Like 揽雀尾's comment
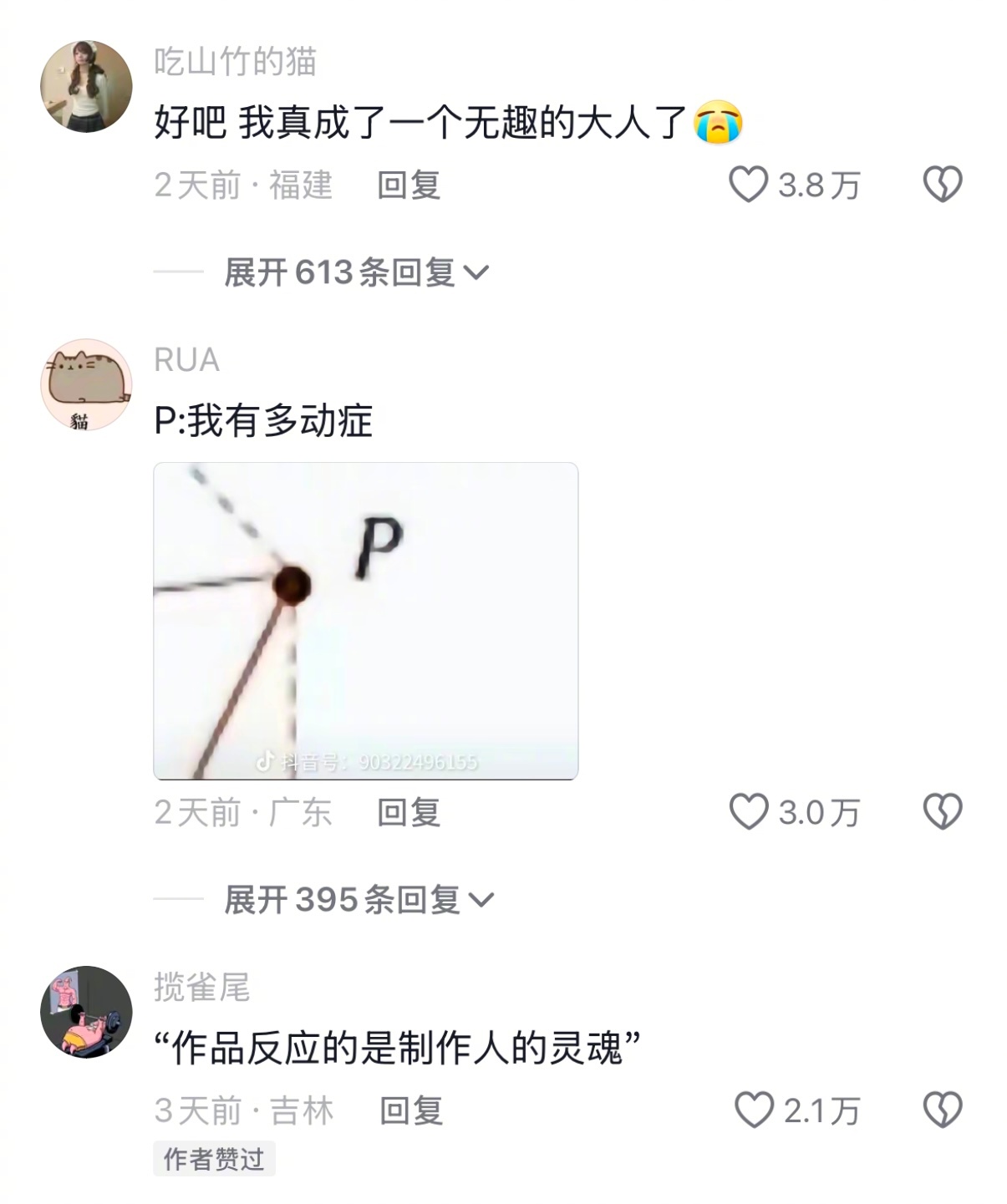 (753, 1110)
